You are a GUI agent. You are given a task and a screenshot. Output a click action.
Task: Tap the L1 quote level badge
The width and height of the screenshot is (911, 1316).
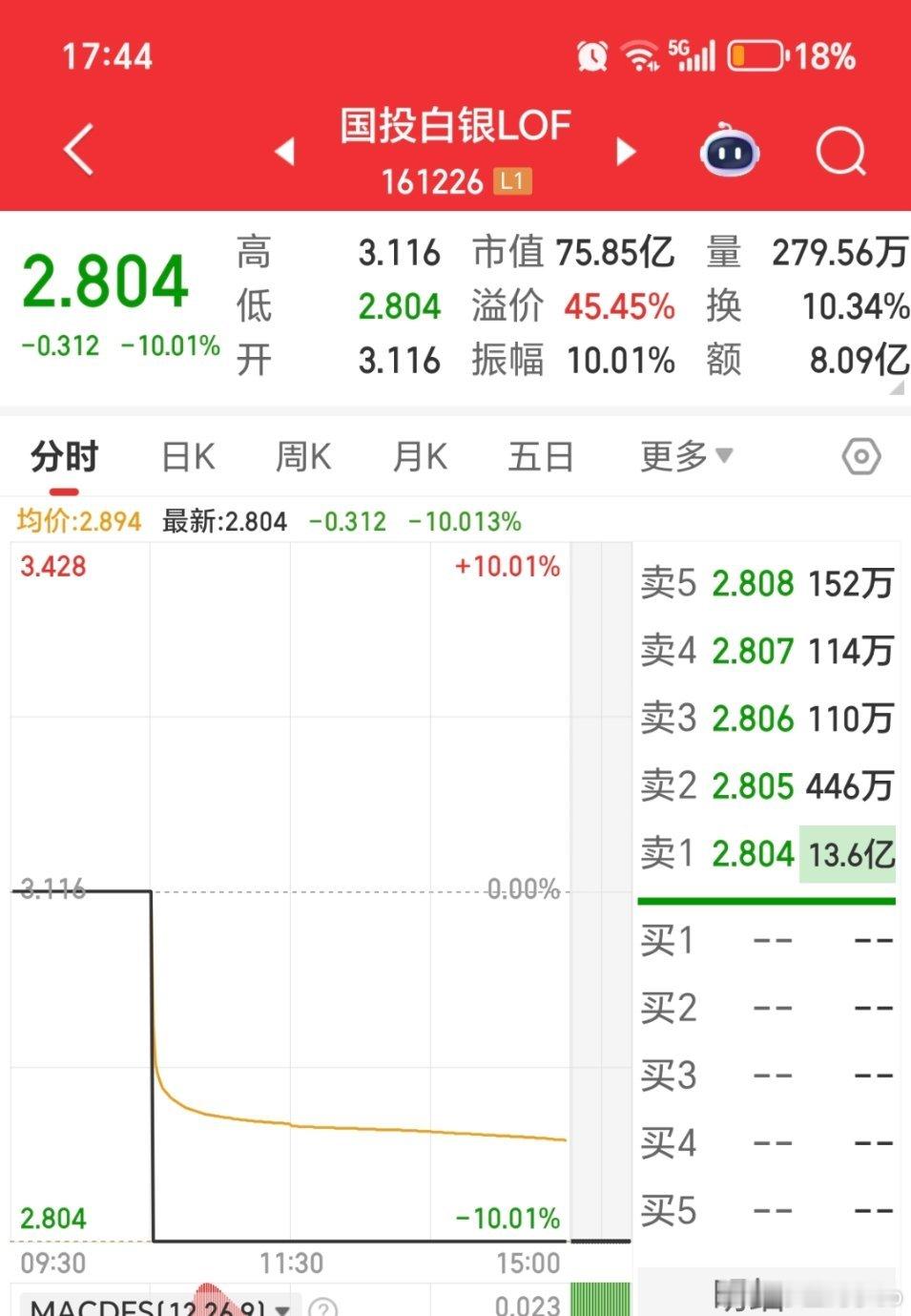pyautogui.click(x=510, y=181)
